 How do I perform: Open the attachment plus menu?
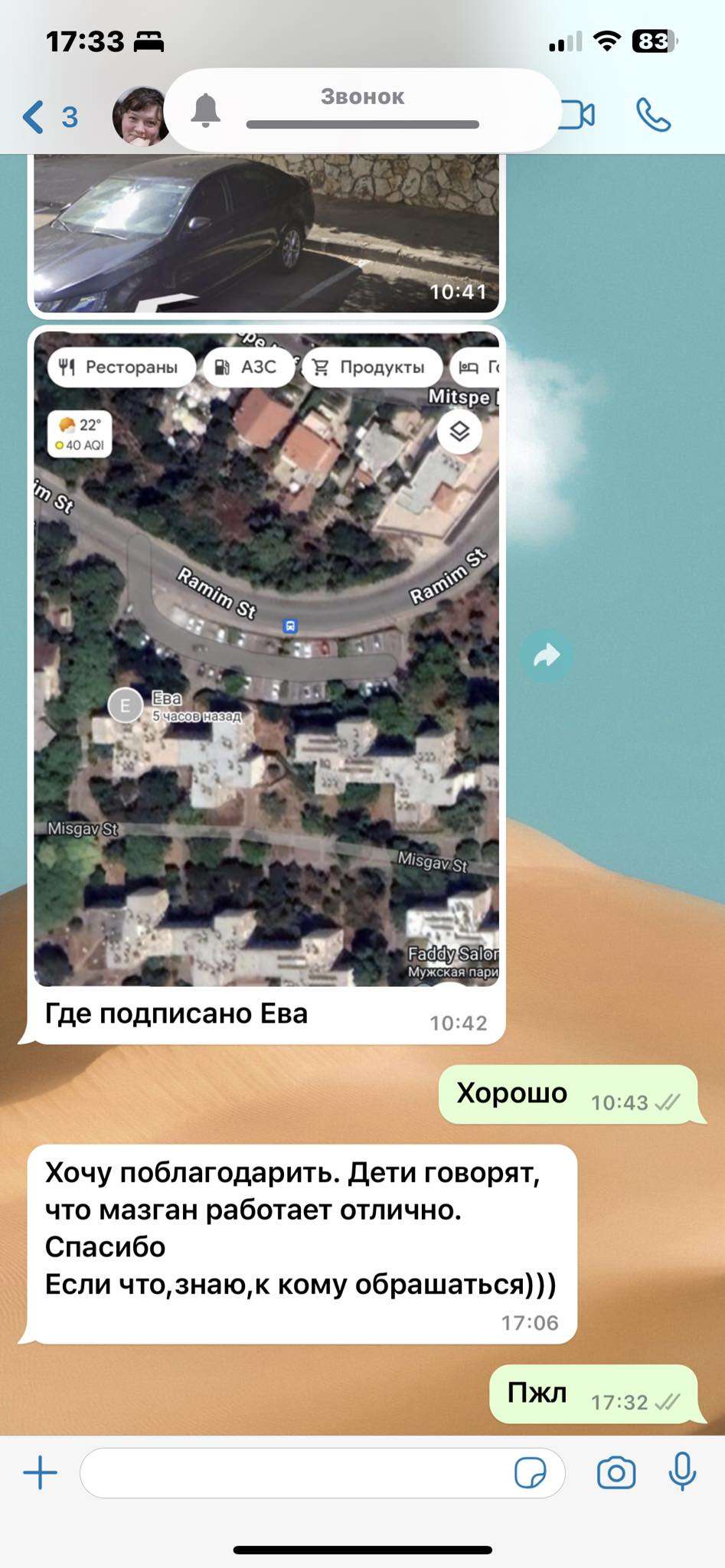[41, 1472]
